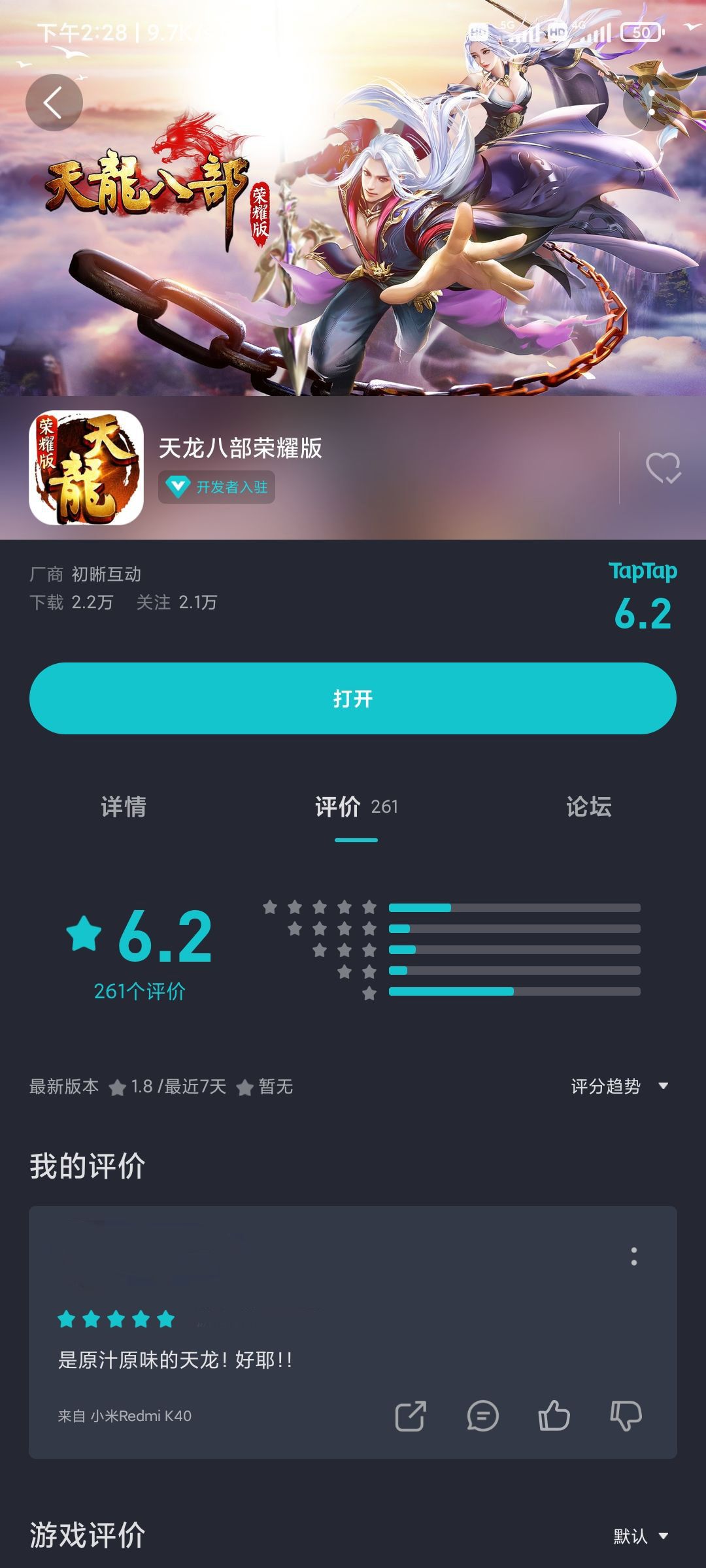Select the 评价 tab

tap(356, 807)
